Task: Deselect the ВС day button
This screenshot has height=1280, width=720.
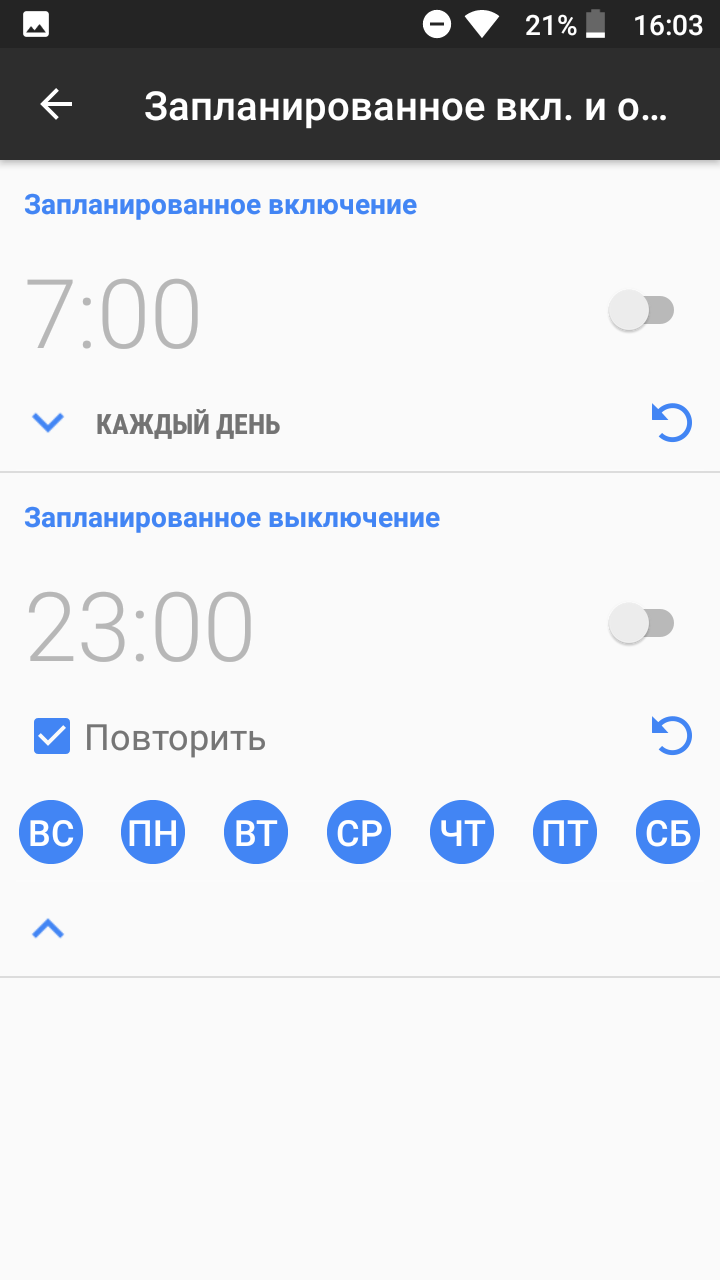Action: tap(51, 832)
